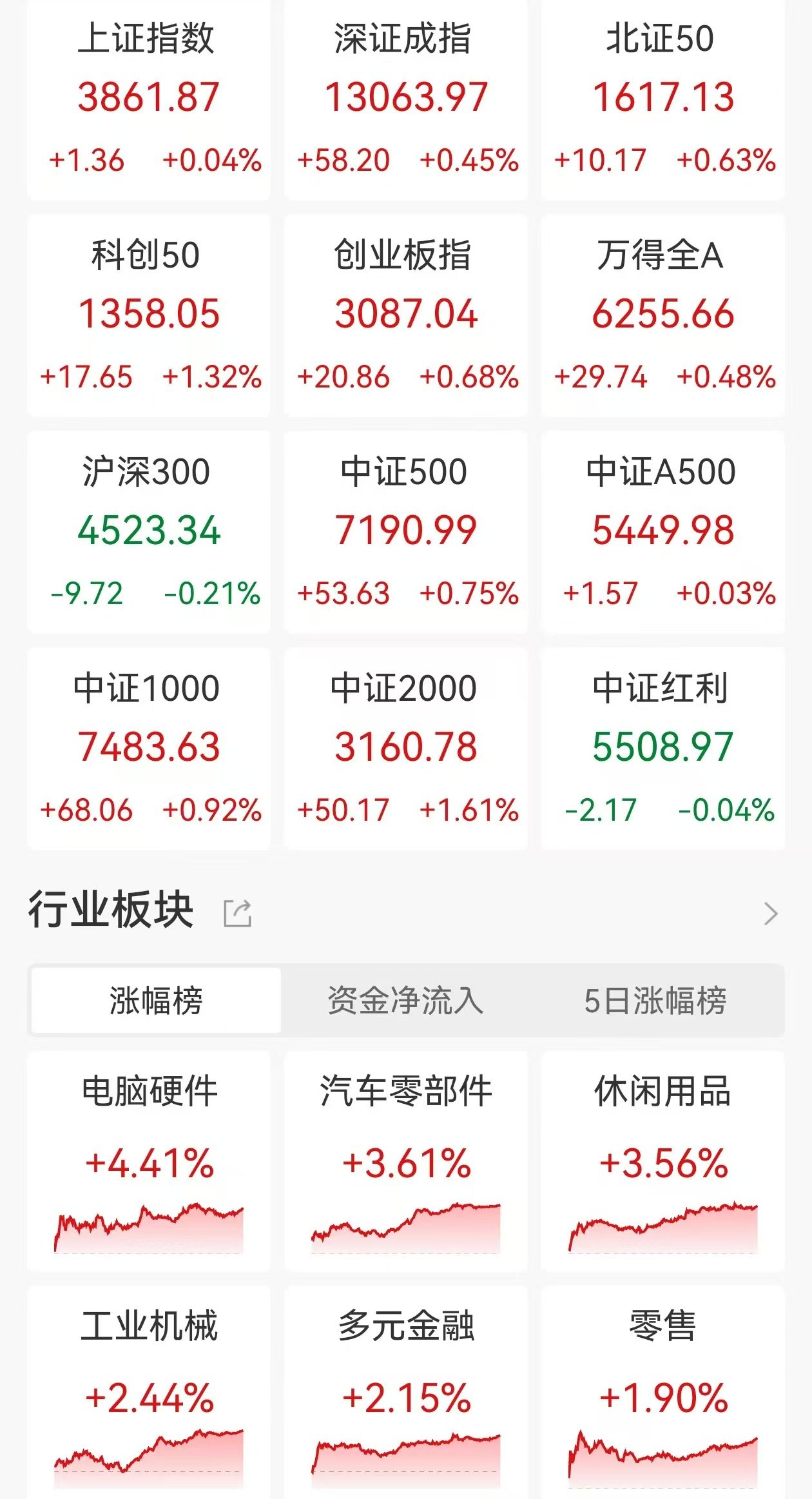Select the 涨幅榜 tab
Image resolution: width=812 pixels, height=1499 pixels.
[156, 1001]
